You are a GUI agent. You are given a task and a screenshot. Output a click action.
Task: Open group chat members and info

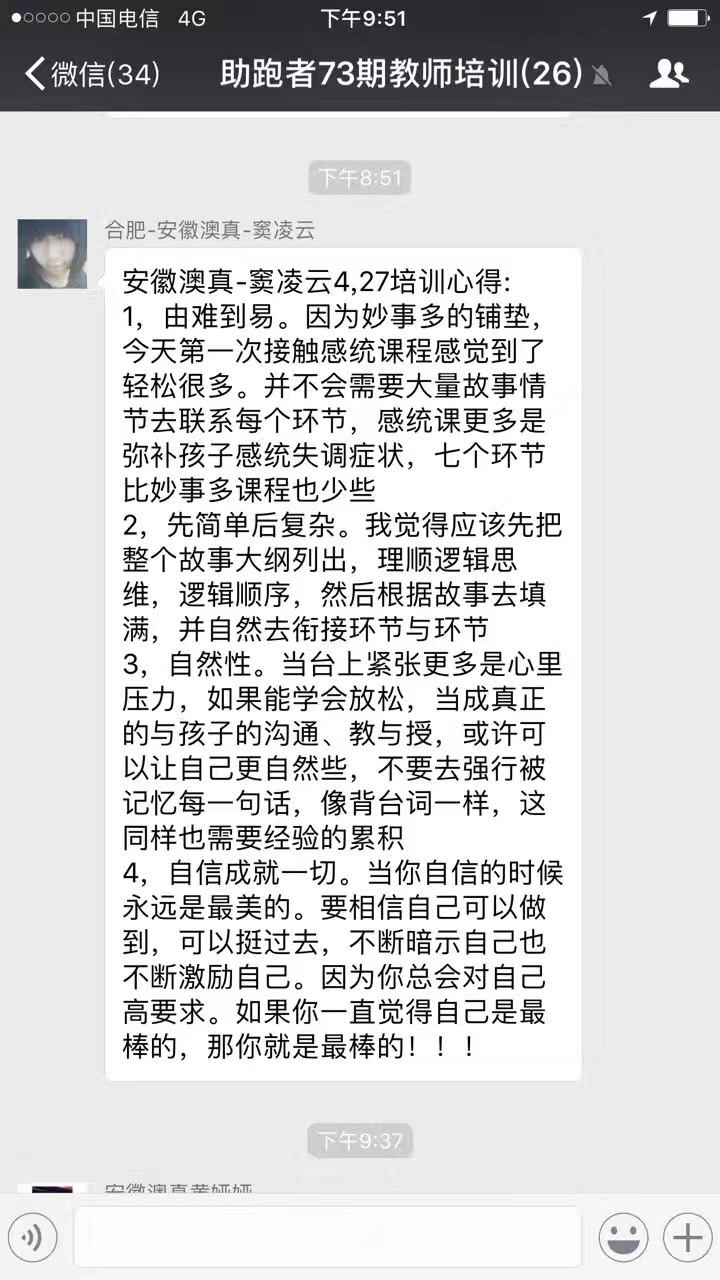tap(669, 73)
